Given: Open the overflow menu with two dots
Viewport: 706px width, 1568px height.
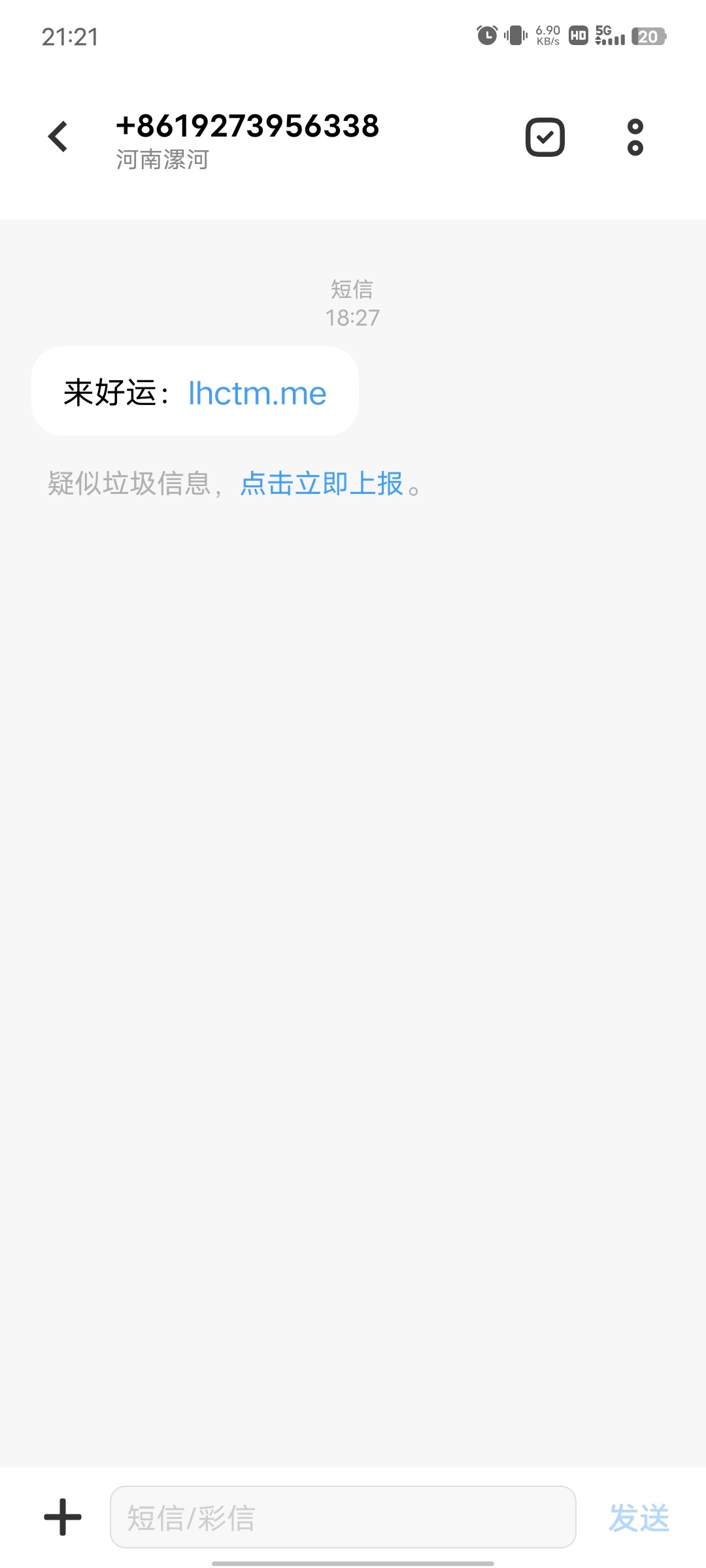Looking at the screenshot, I should pos(635,137).
